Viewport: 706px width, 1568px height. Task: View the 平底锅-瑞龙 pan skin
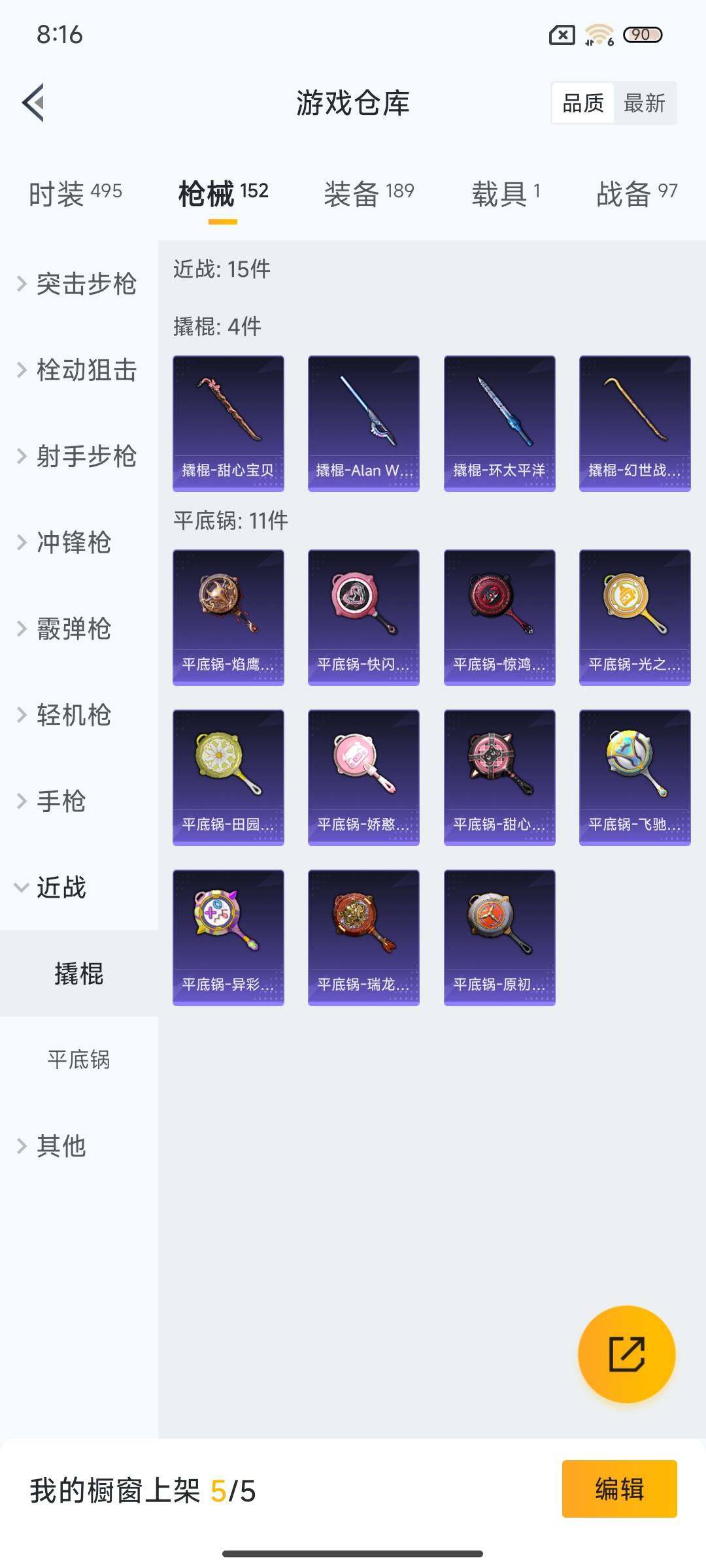click(363, 937)
